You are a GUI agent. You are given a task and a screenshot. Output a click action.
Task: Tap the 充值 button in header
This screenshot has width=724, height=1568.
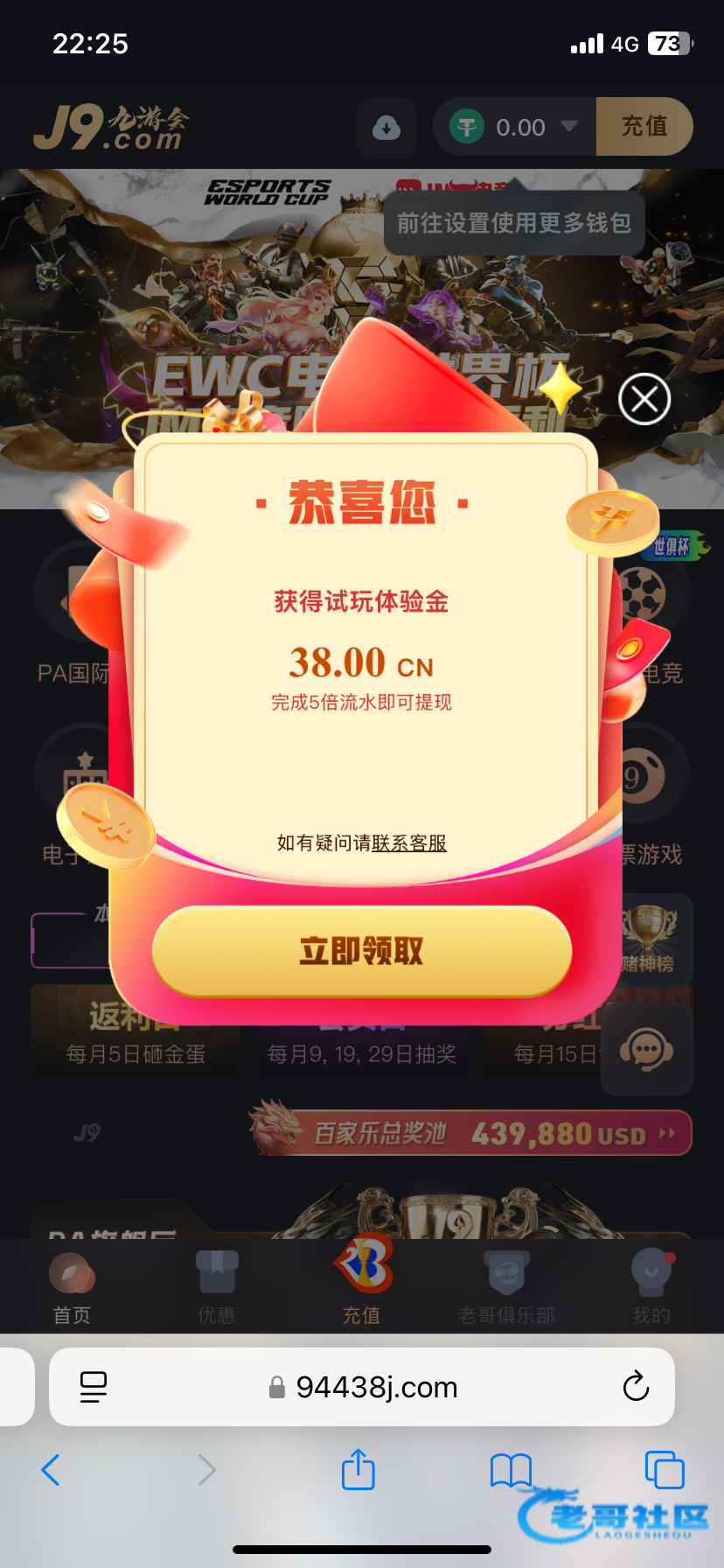[644, 127]
